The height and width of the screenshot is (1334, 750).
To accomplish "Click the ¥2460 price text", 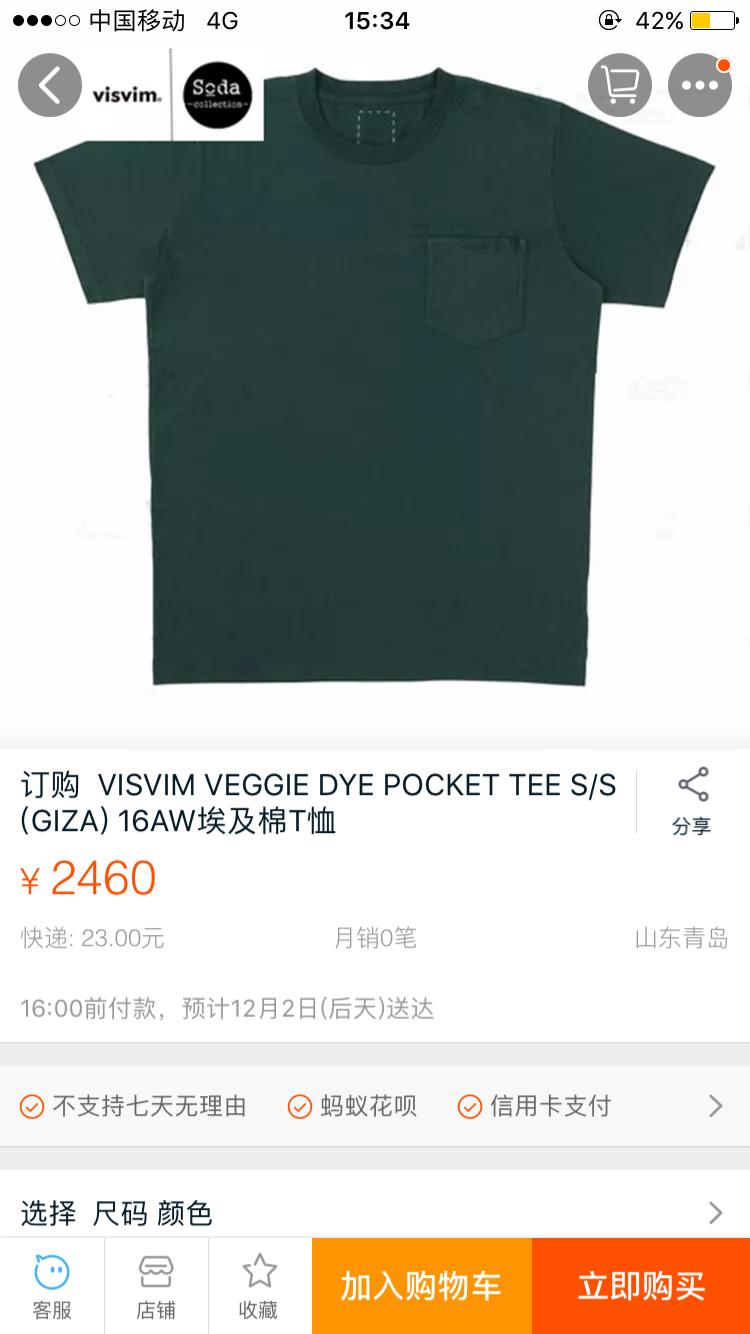I will pyautogui.click(x=89, y=877).
